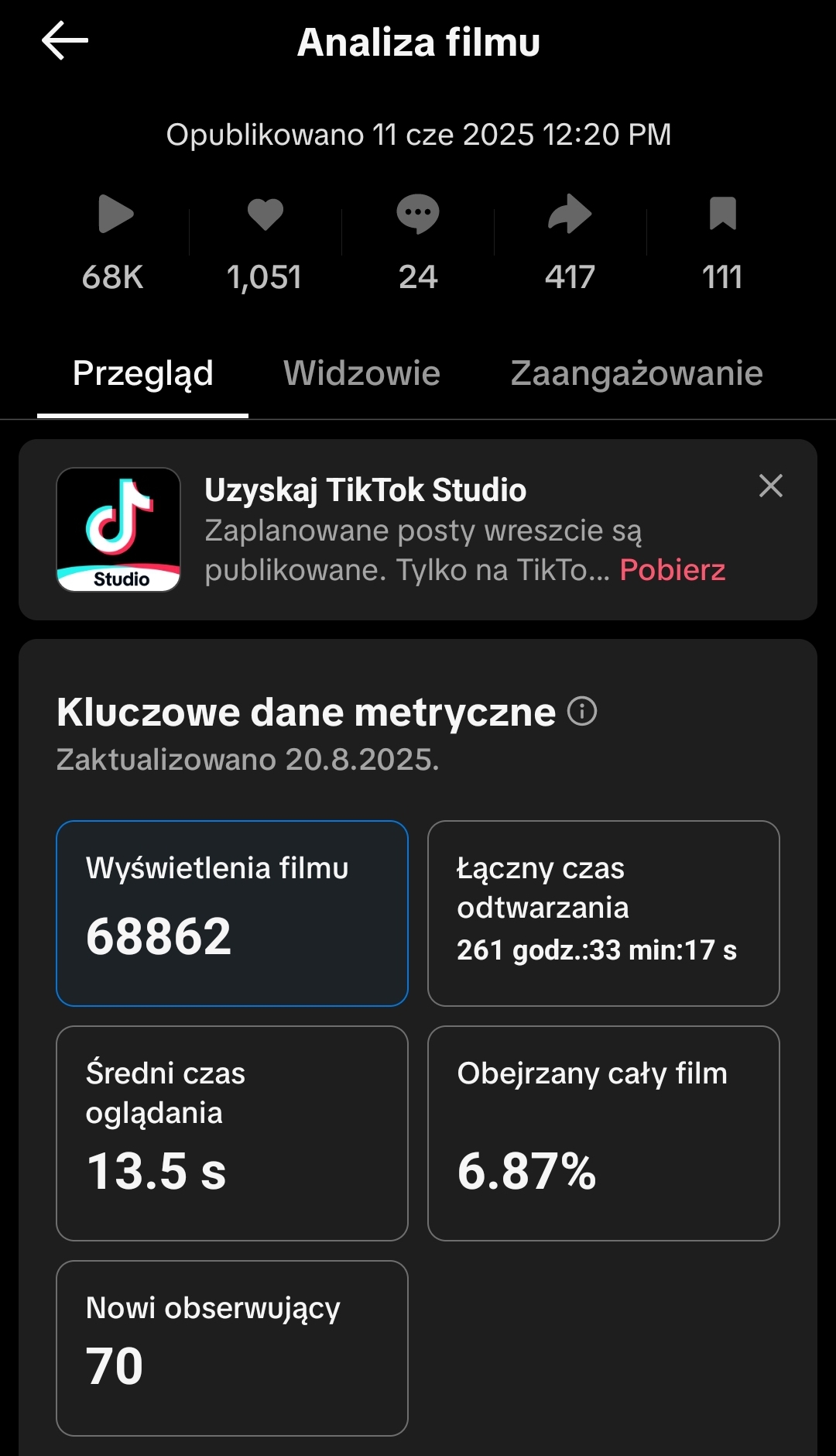This screenshot has height=1456, width=836.
Task: Open the Łączny czas odtwarzania card
Action: tap(603, 913)
